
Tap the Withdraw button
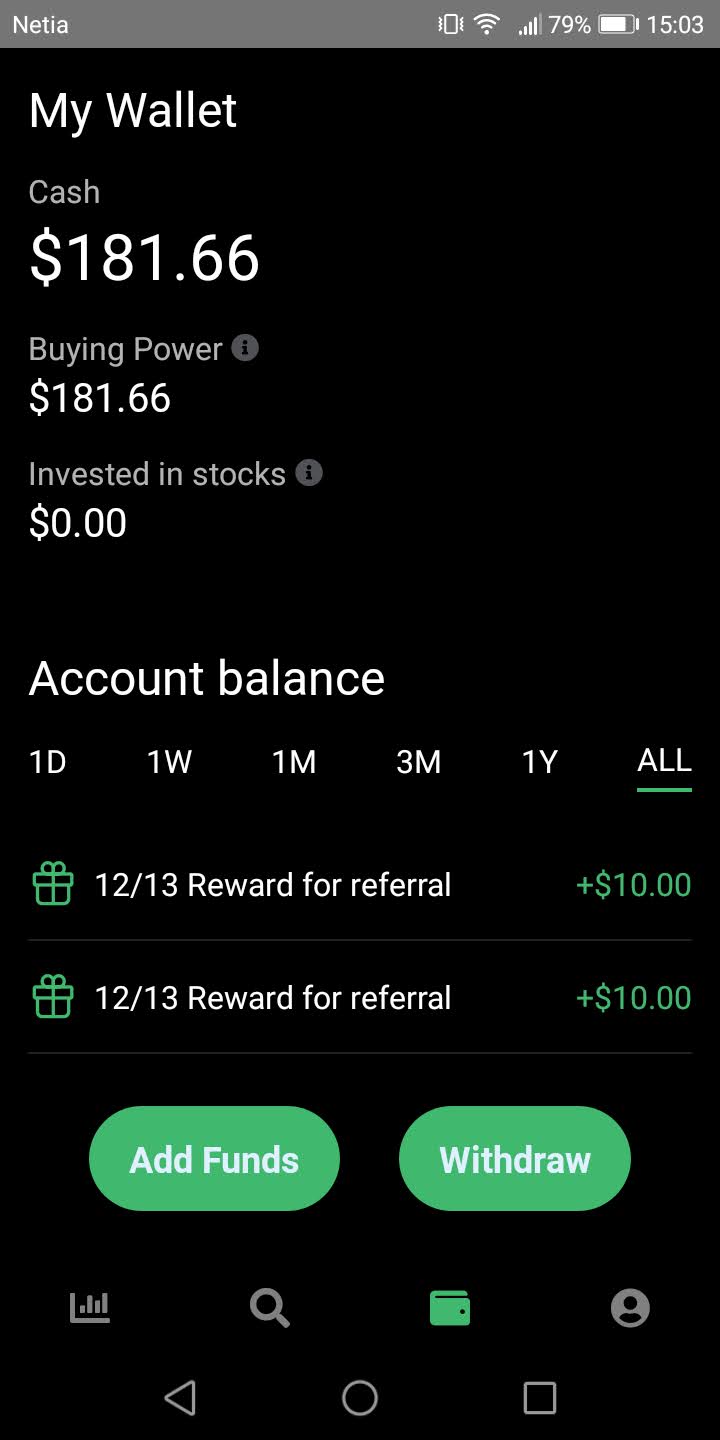tap(515, 1159)
